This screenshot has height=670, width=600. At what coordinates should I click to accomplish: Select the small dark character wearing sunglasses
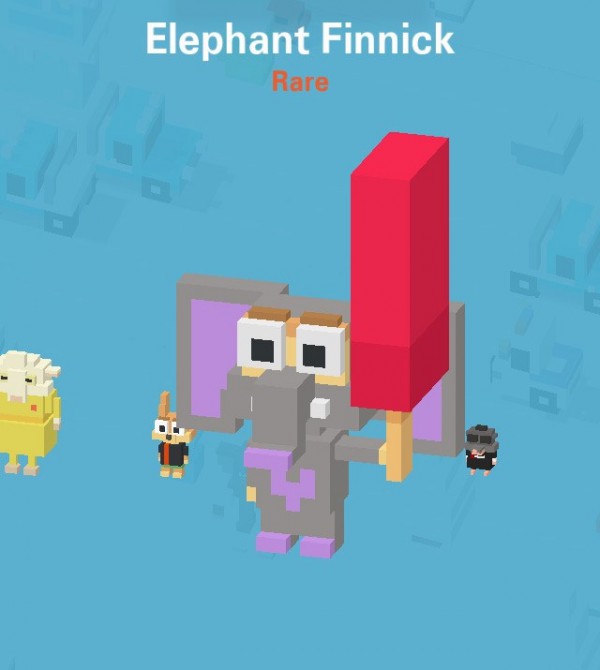coord(482,449)
